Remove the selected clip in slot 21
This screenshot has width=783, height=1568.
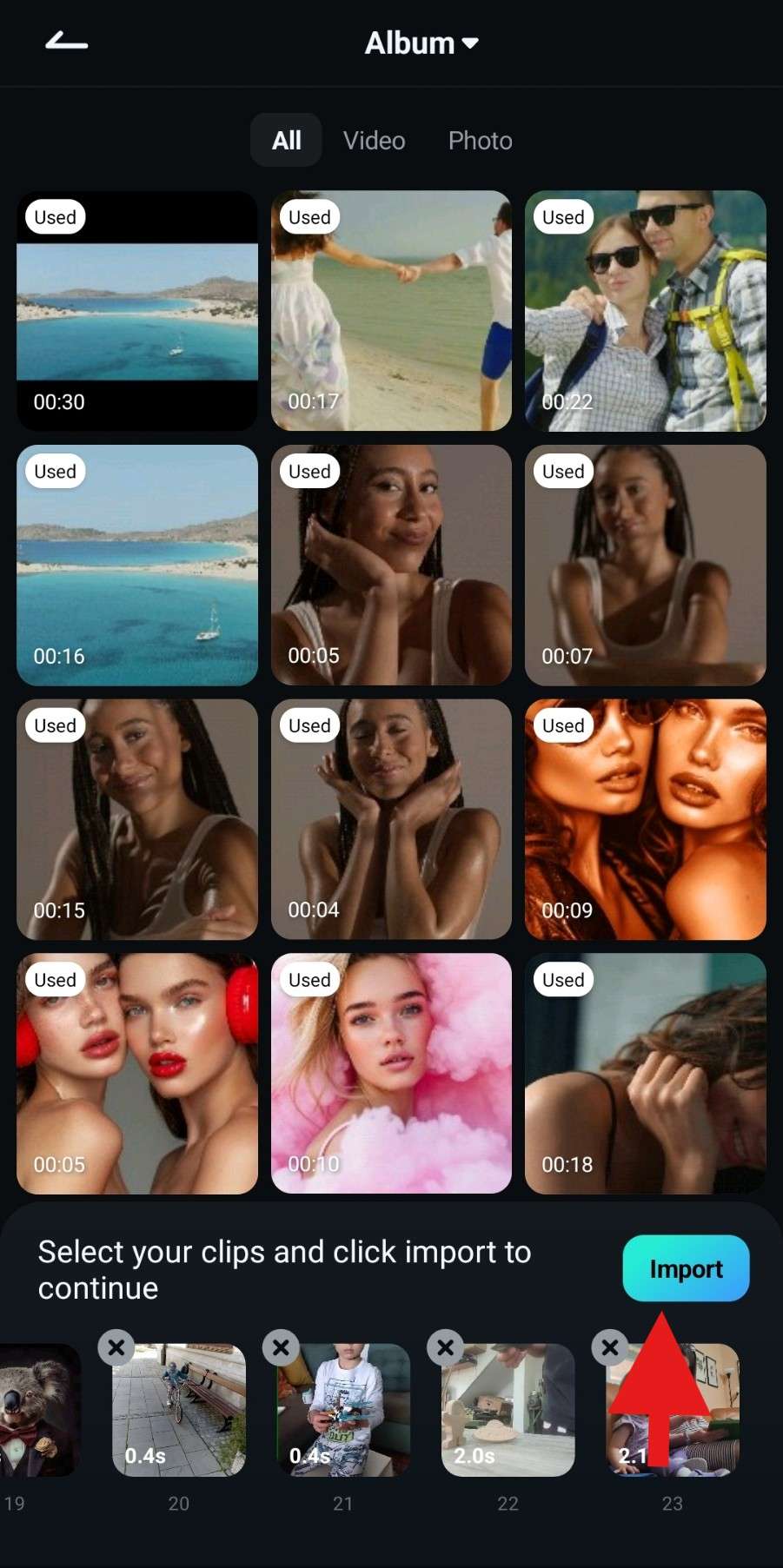pyautogui.click(x=281, y=1347)
